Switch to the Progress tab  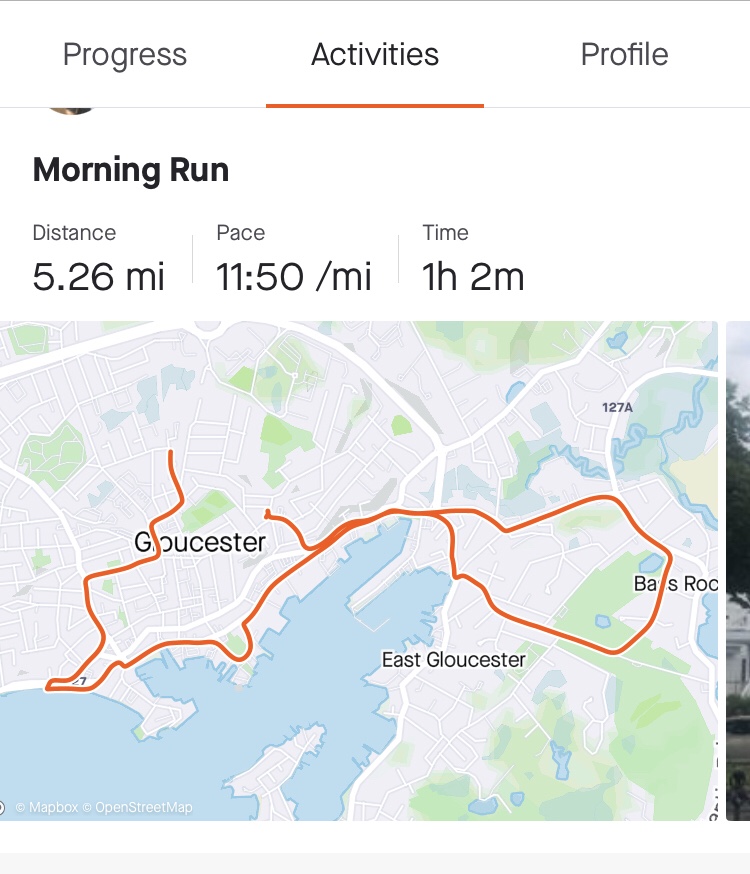click(125, 54)
